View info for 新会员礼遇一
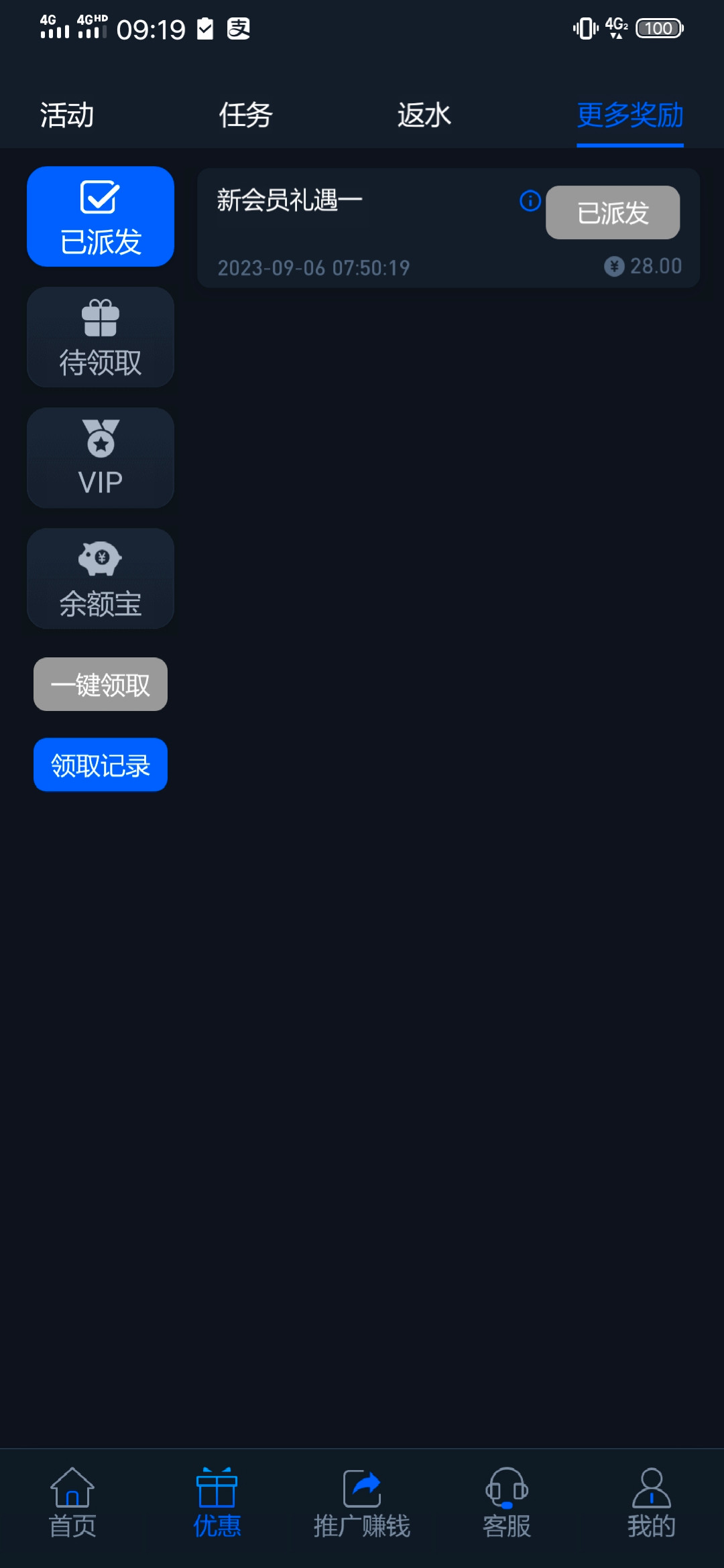Screen dimensions: 724x1568 tap(530, 200)
